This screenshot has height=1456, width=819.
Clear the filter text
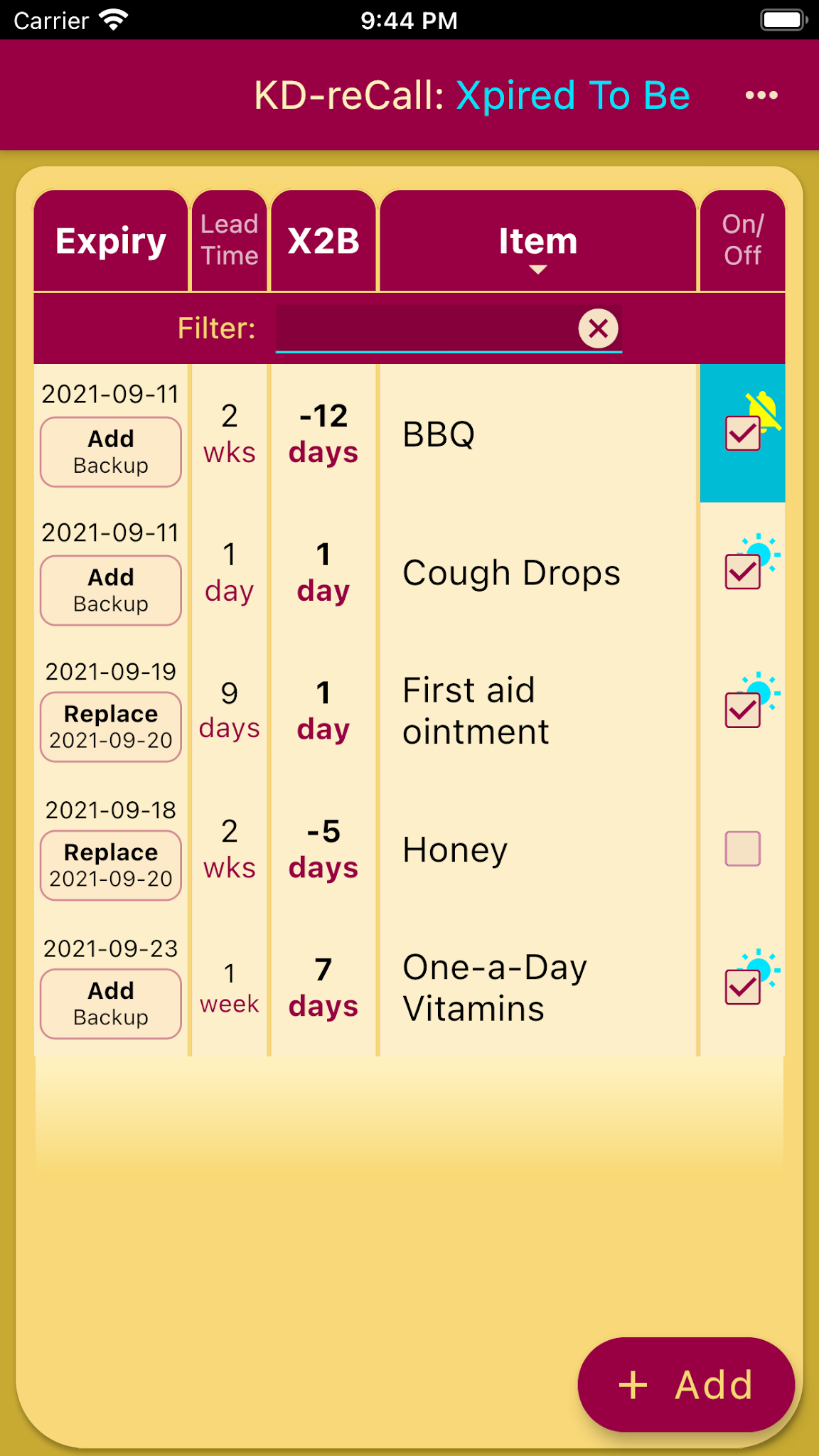598,328
